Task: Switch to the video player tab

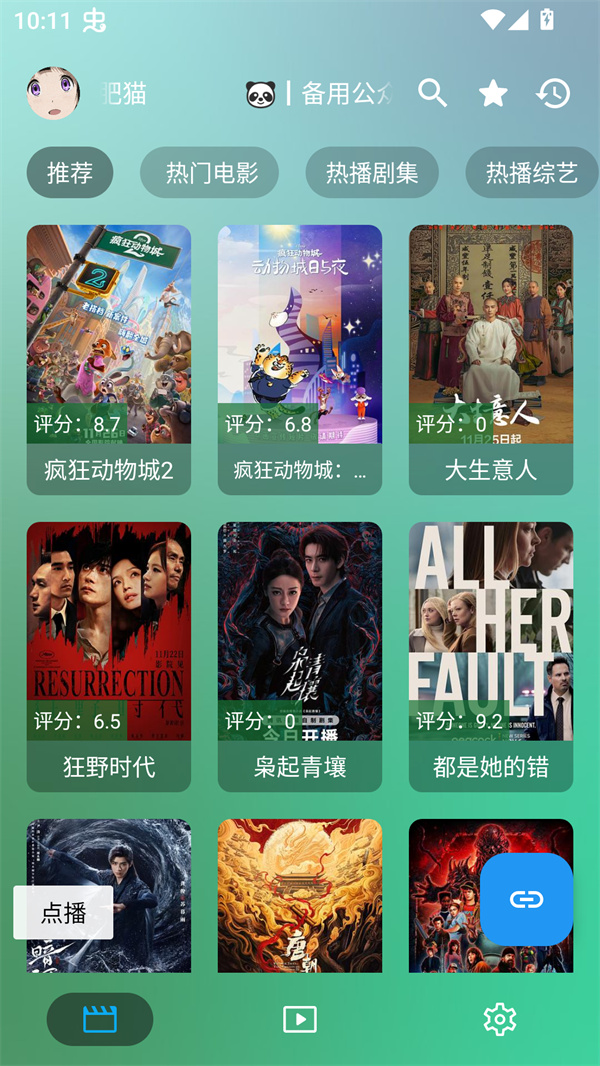Action: 300,1019
